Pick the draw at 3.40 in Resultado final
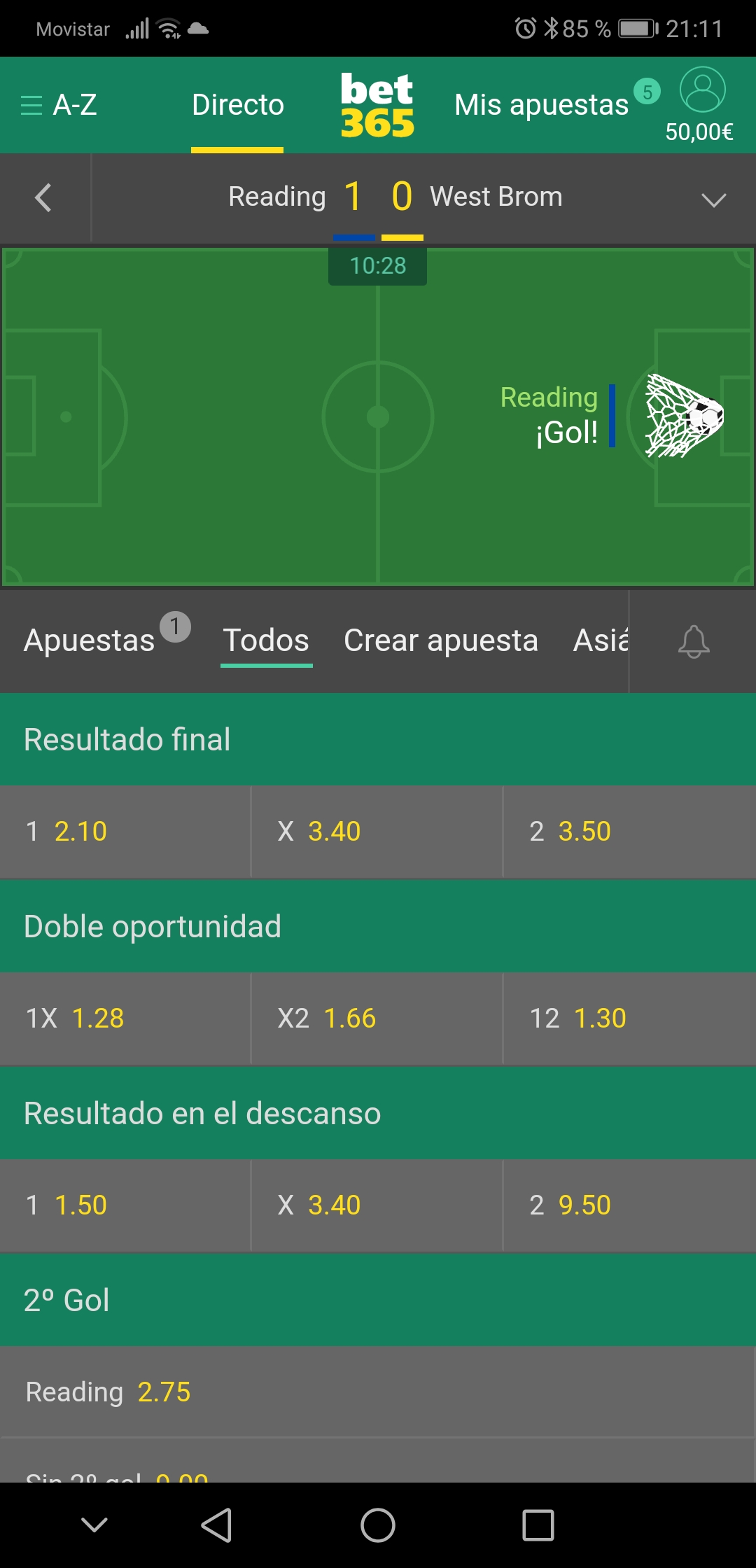756x1568 pixels. [x=377, y=832]
